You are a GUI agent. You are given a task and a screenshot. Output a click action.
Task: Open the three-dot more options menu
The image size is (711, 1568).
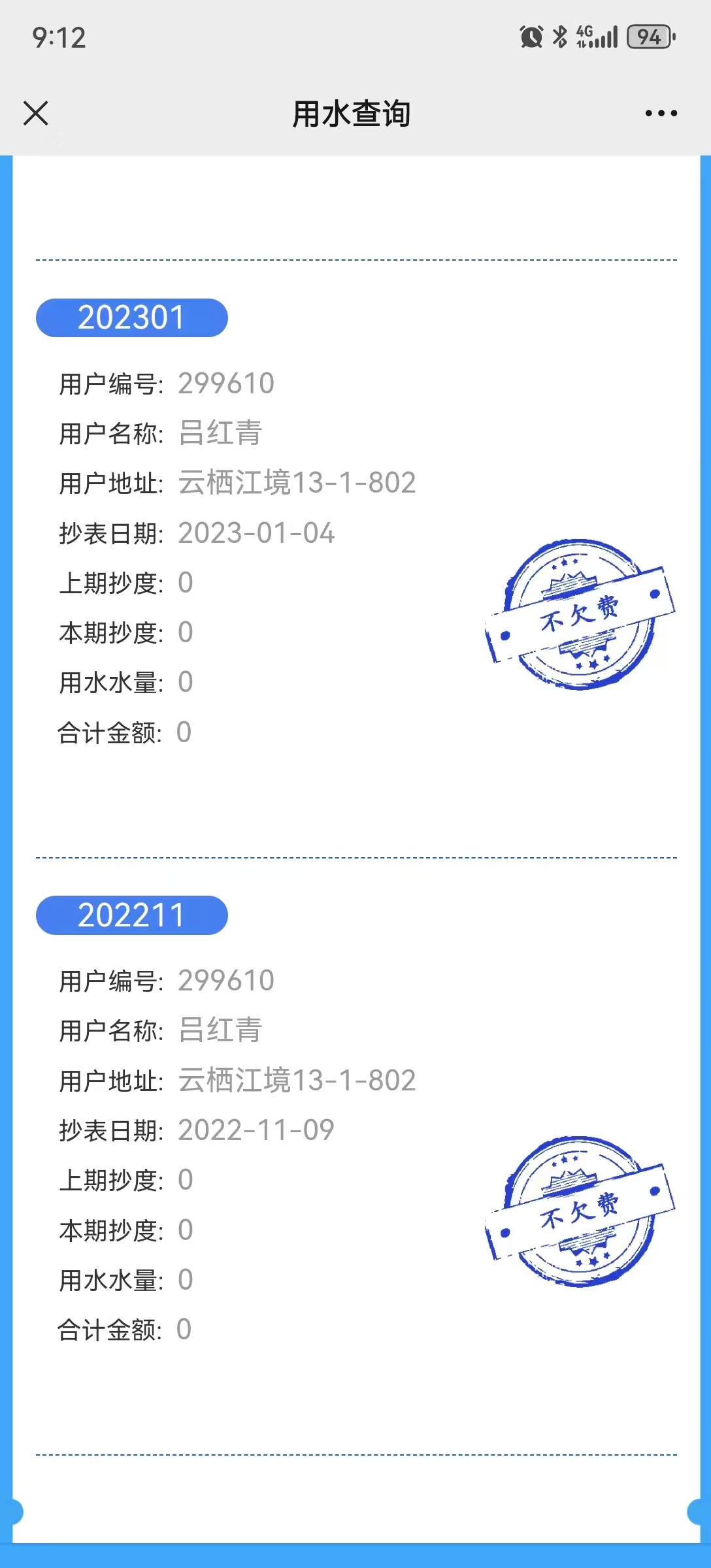[x=661, y=114]
